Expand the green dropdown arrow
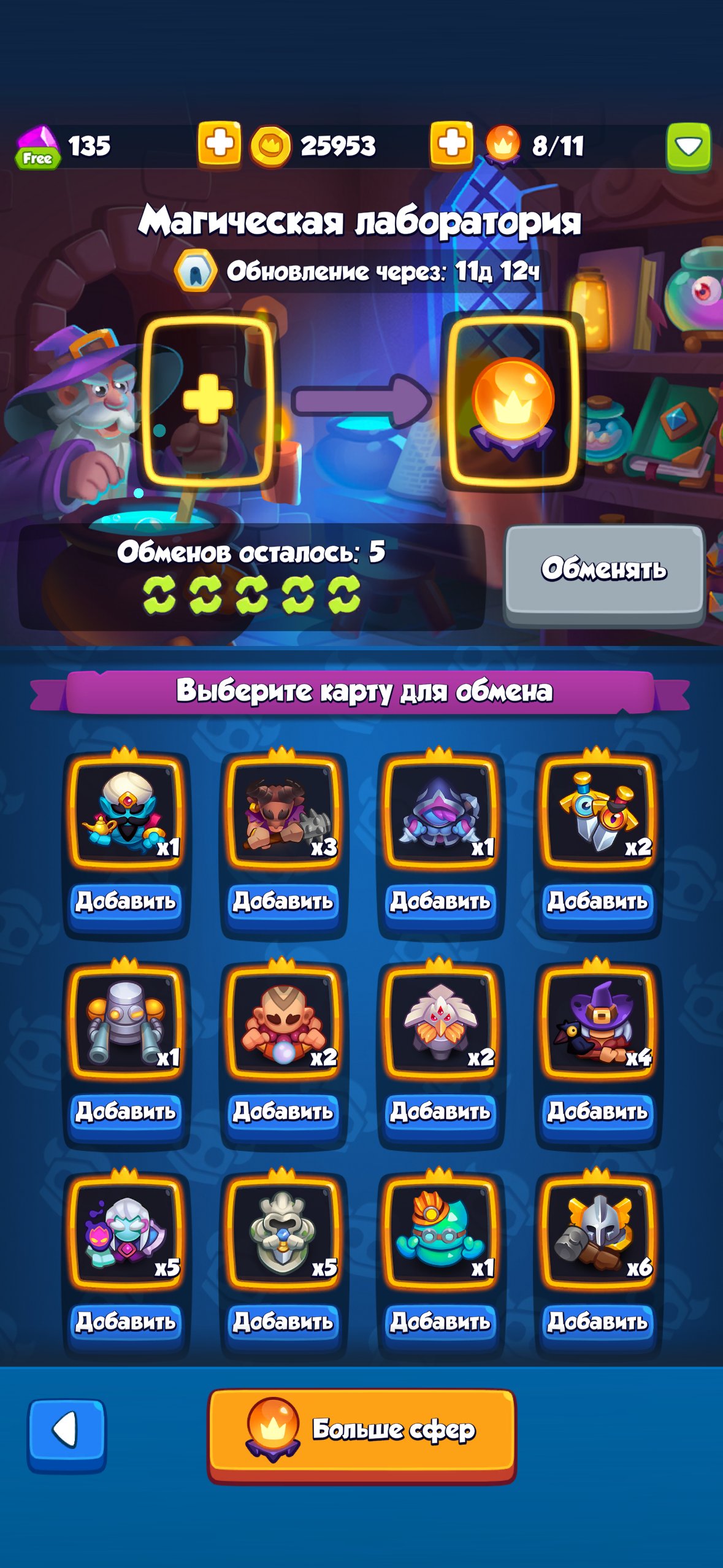The width and height of the screenshot is (723, 1568). 688,146
